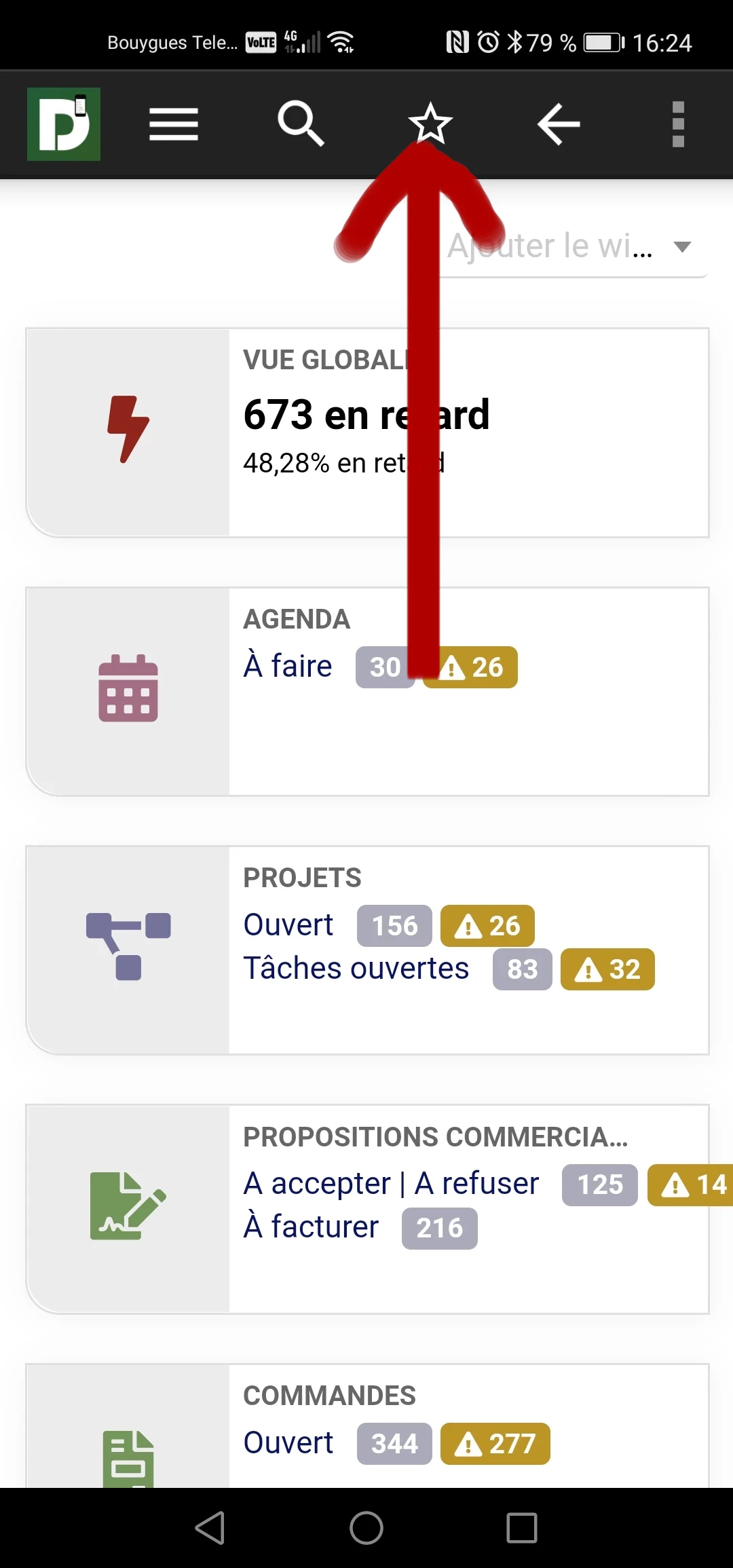
Task: Go to the Android home screen
Action: pyautogui.click(x=366, y=1528)
